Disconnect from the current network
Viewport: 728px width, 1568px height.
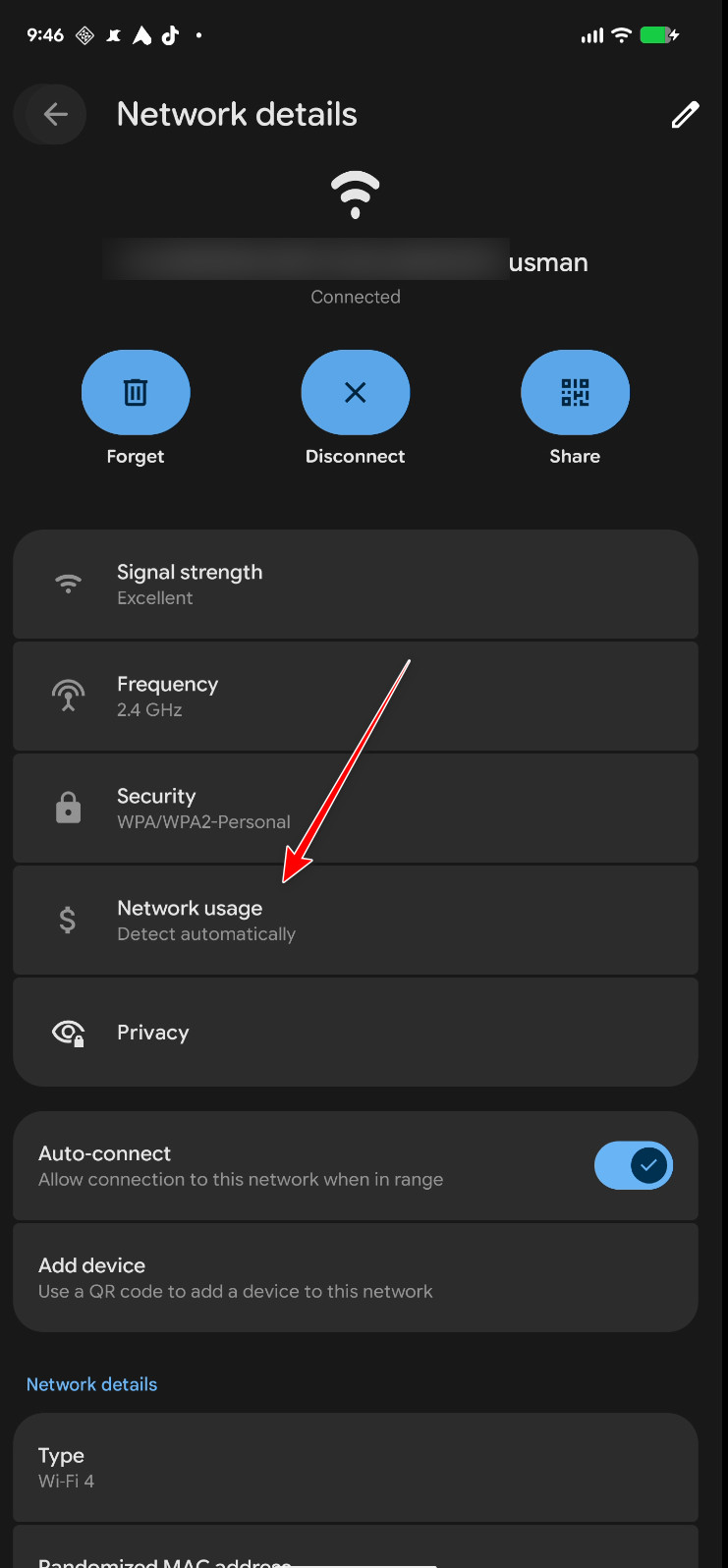355,393
